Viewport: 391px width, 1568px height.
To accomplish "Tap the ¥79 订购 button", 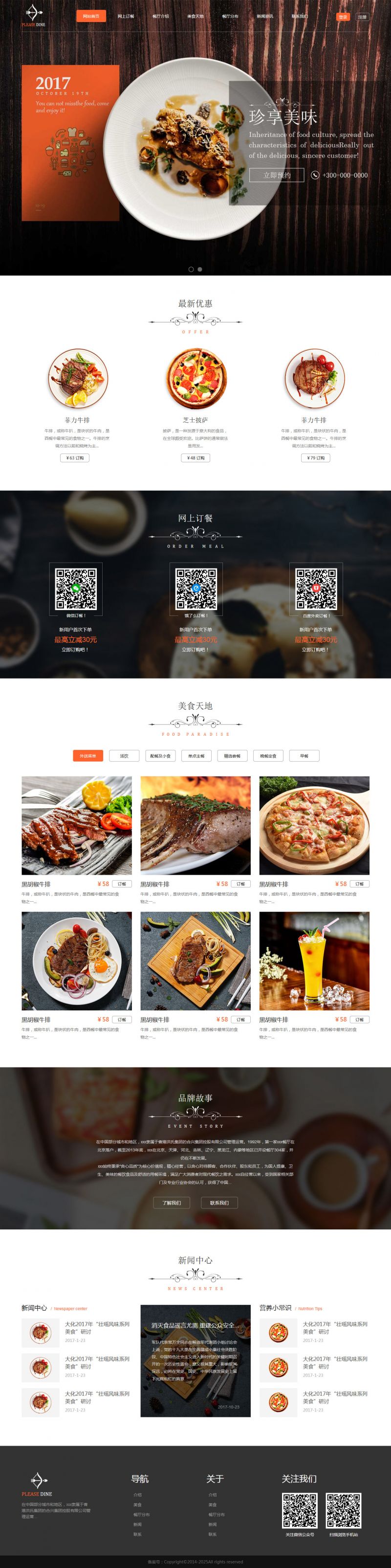I will coord(315,458).
